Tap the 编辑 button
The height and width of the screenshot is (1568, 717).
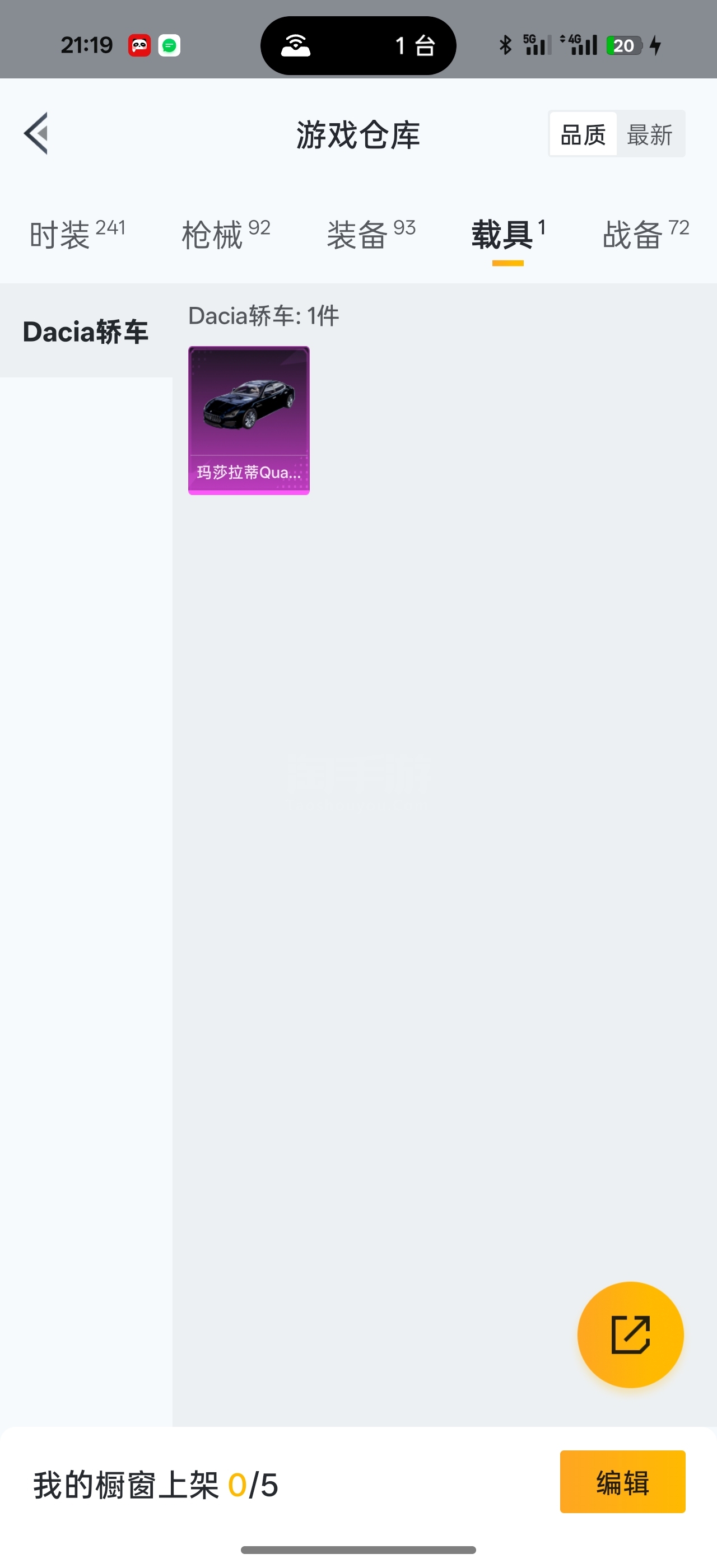pos(623,1482)
